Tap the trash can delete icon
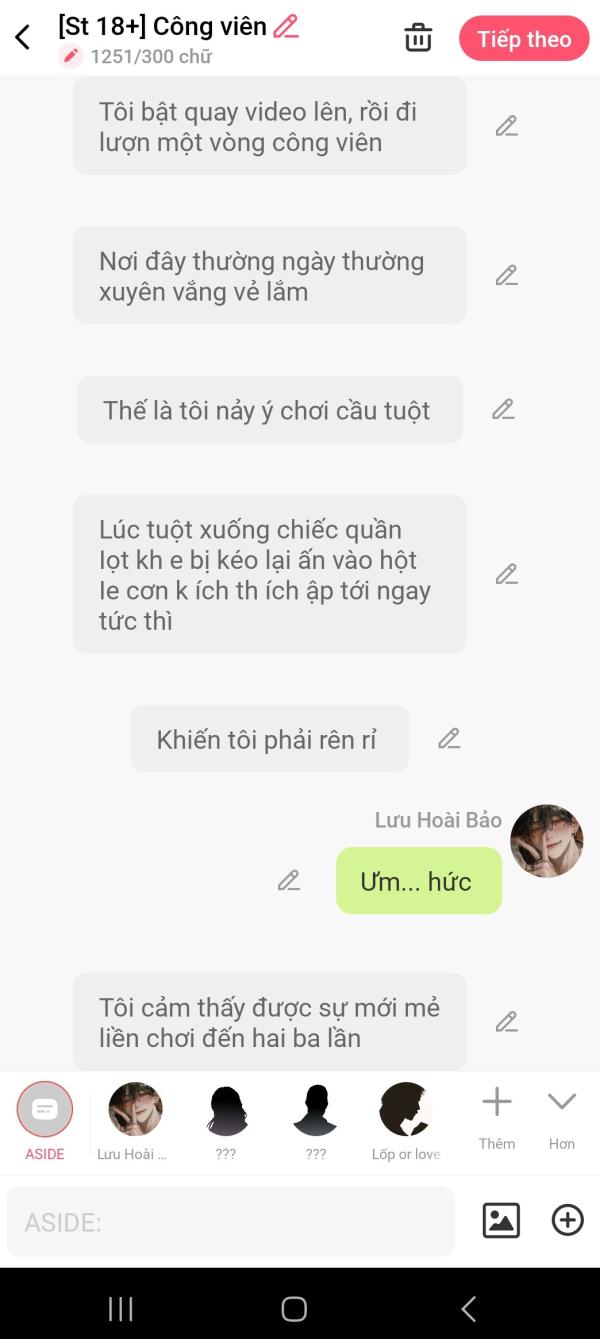The height and width of the screenshot is (1339, 600). point(418,38)
